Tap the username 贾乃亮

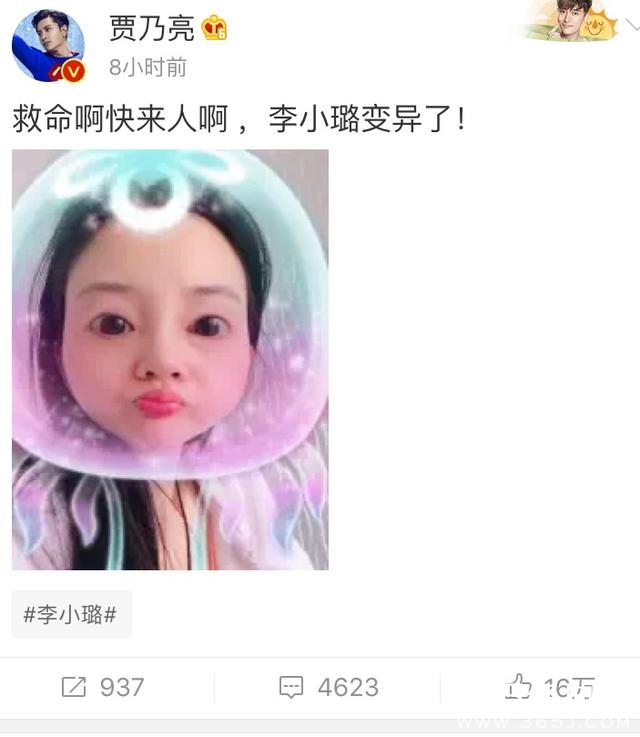152,28
